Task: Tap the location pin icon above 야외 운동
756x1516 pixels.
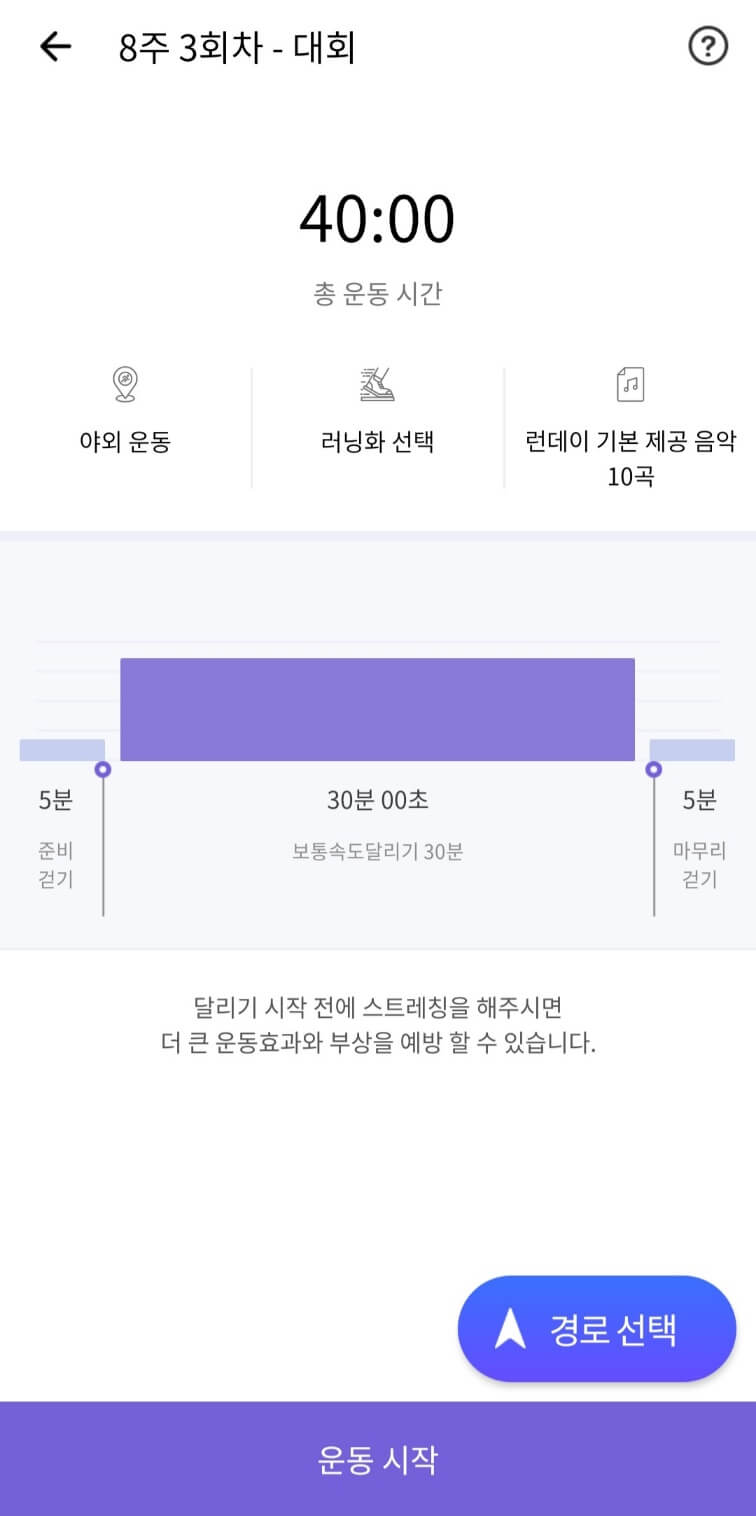Action: click(124, 383)
